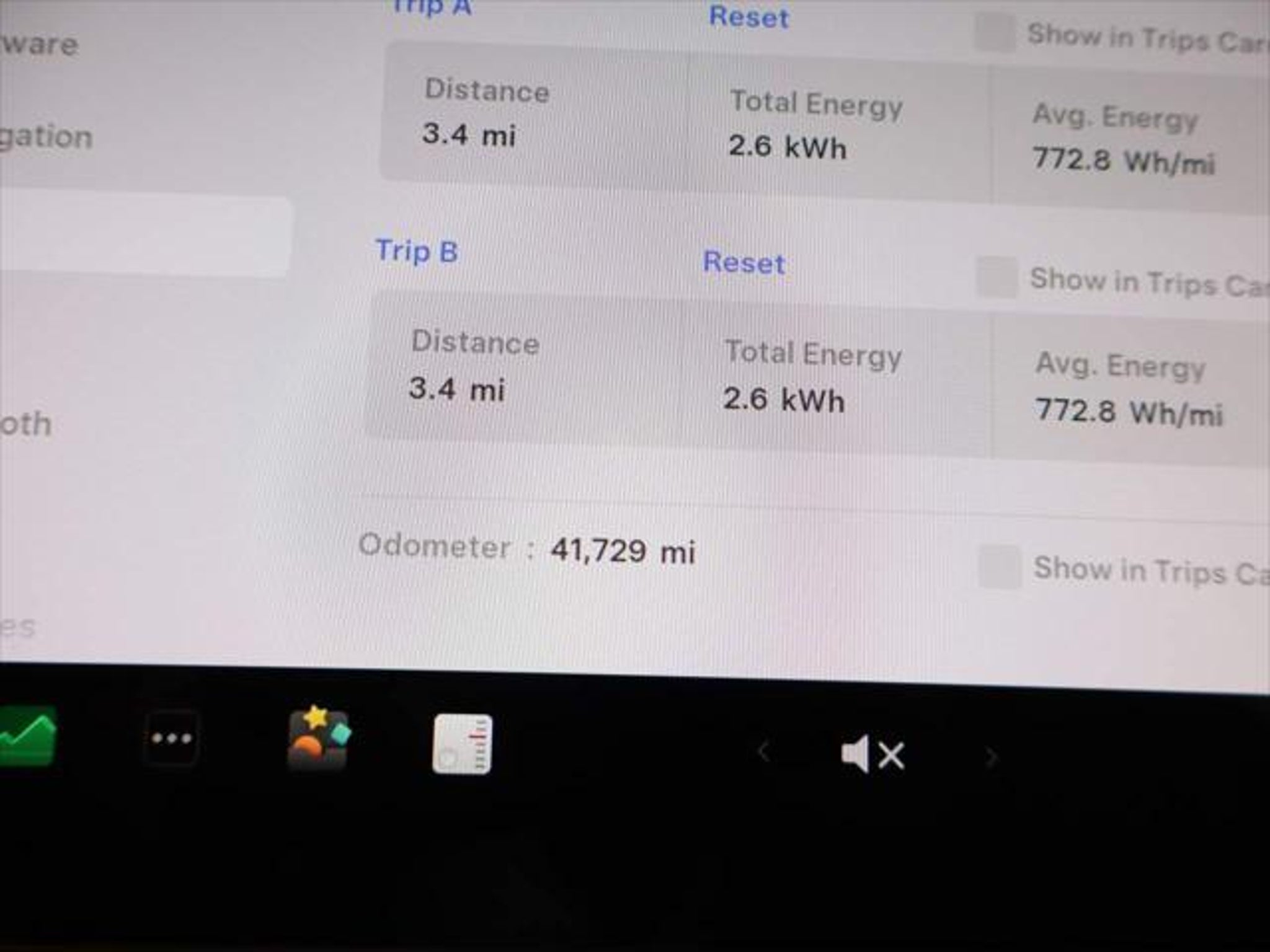Screen dimensions: 1270x952
Task: Lower volume with the left arrow
Action: click(763, 753)
